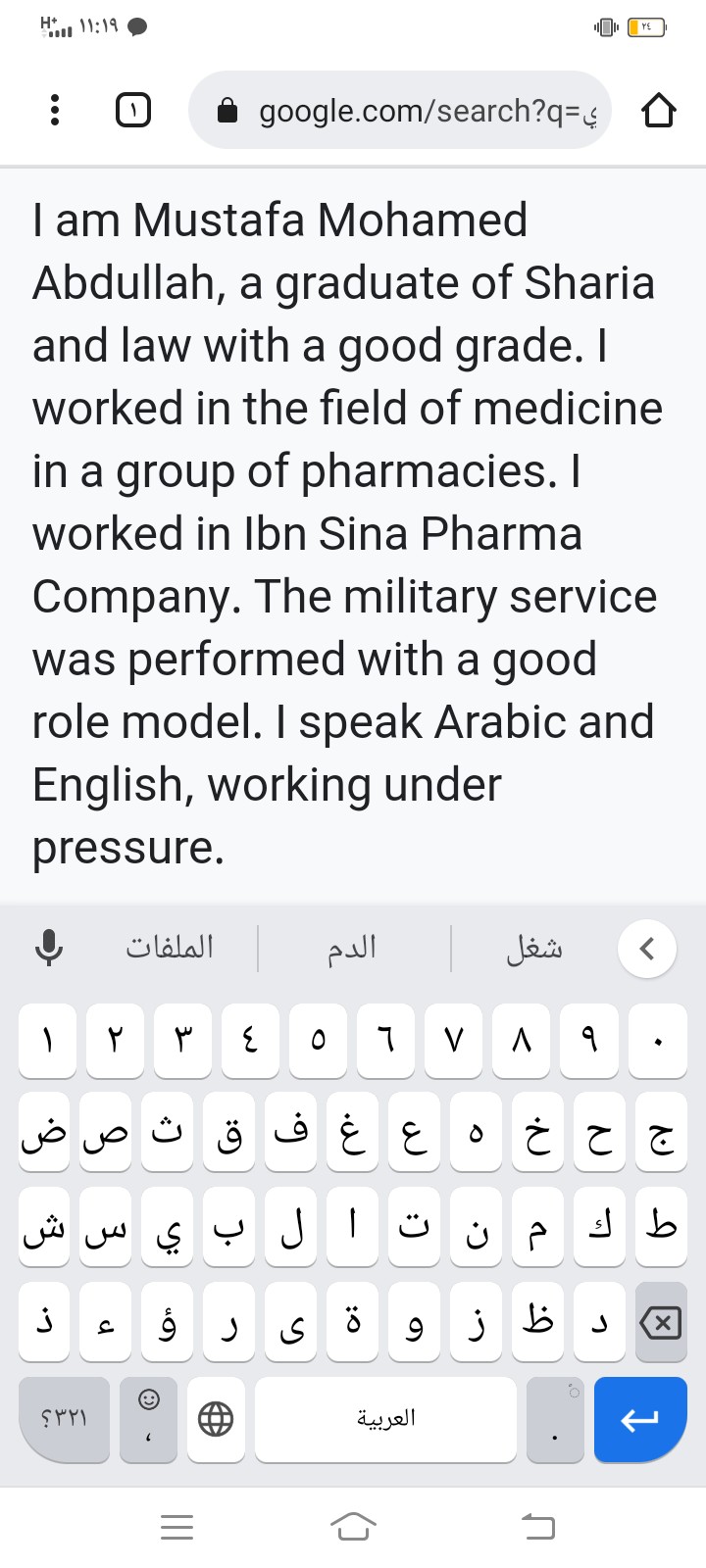Choose the keyboard suggestion شغل

534,948
